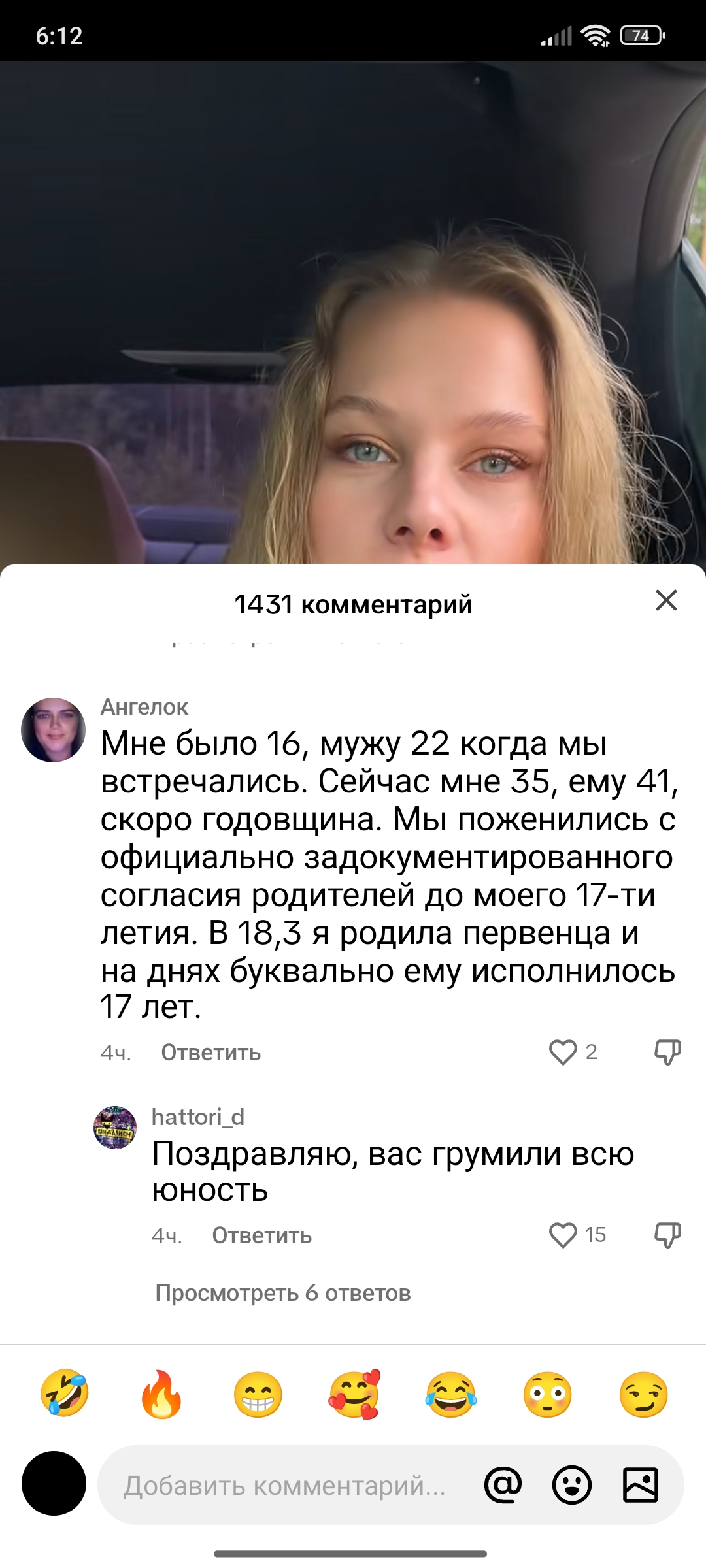Close the comments panel
706x1568 pixels.
click(x=666, y=600)
